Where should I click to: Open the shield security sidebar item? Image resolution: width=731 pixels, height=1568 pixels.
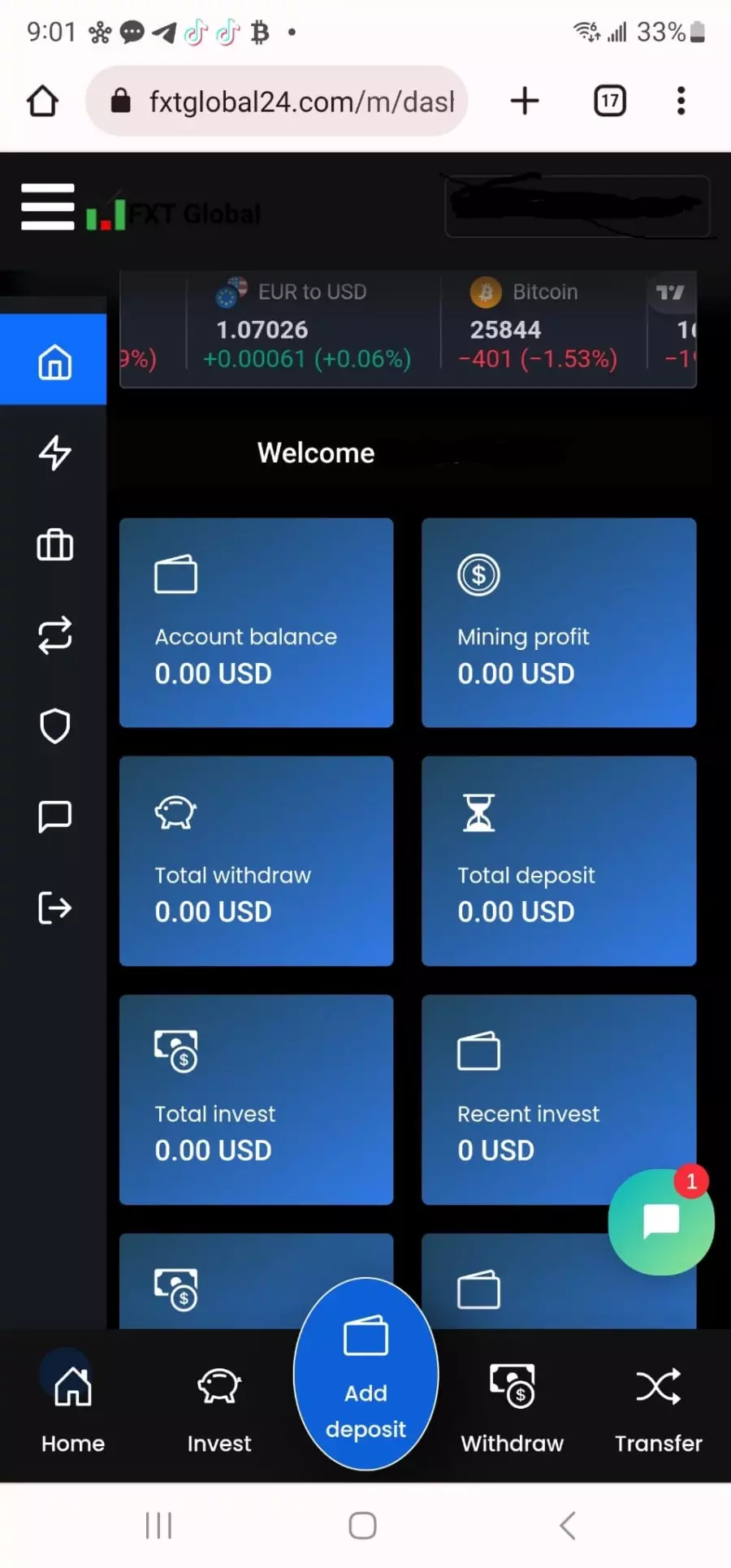54,726
